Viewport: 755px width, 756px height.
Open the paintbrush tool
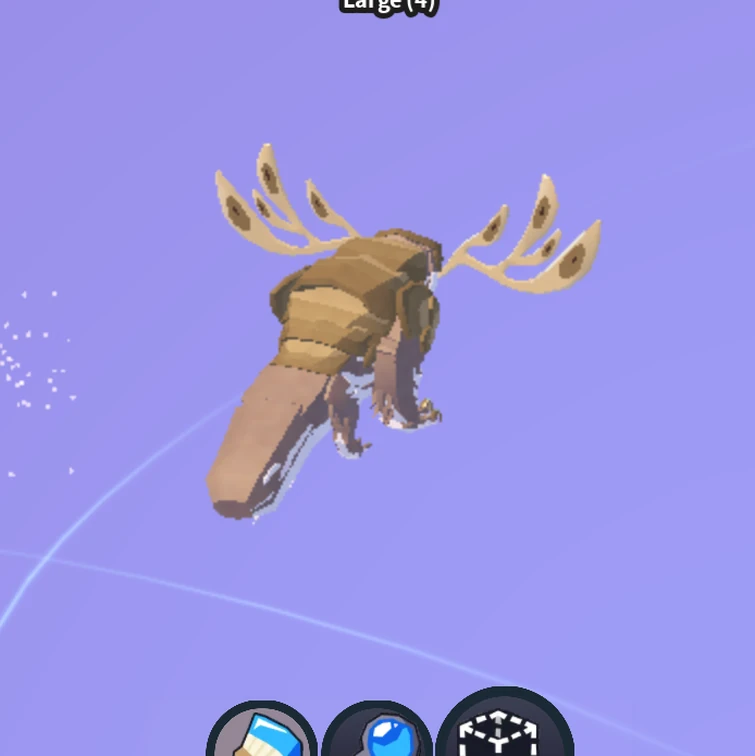pos(262,733)
